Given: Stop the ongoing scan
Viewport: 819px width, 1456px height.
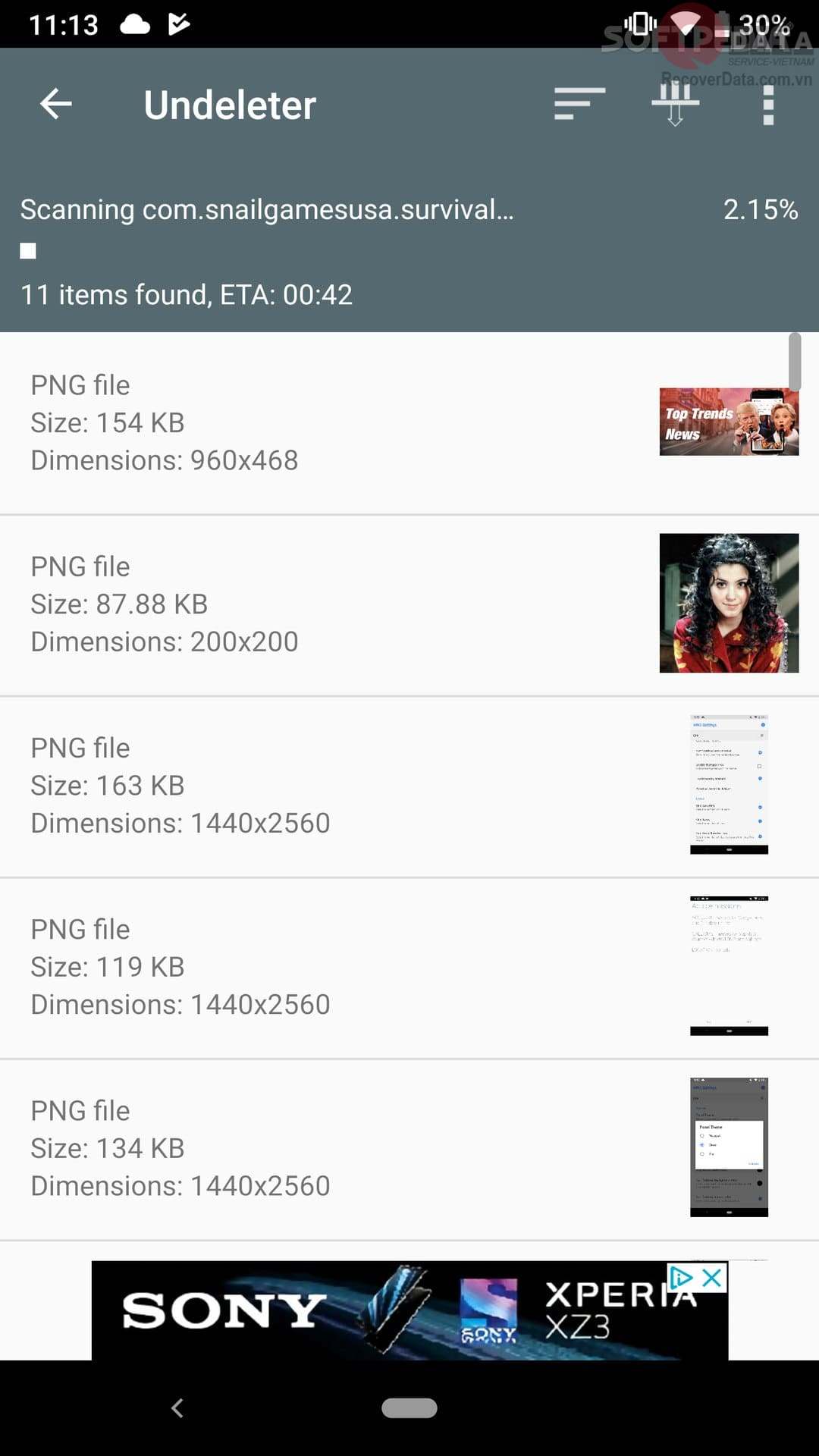Looking at the screenshot, I should 28,251.
